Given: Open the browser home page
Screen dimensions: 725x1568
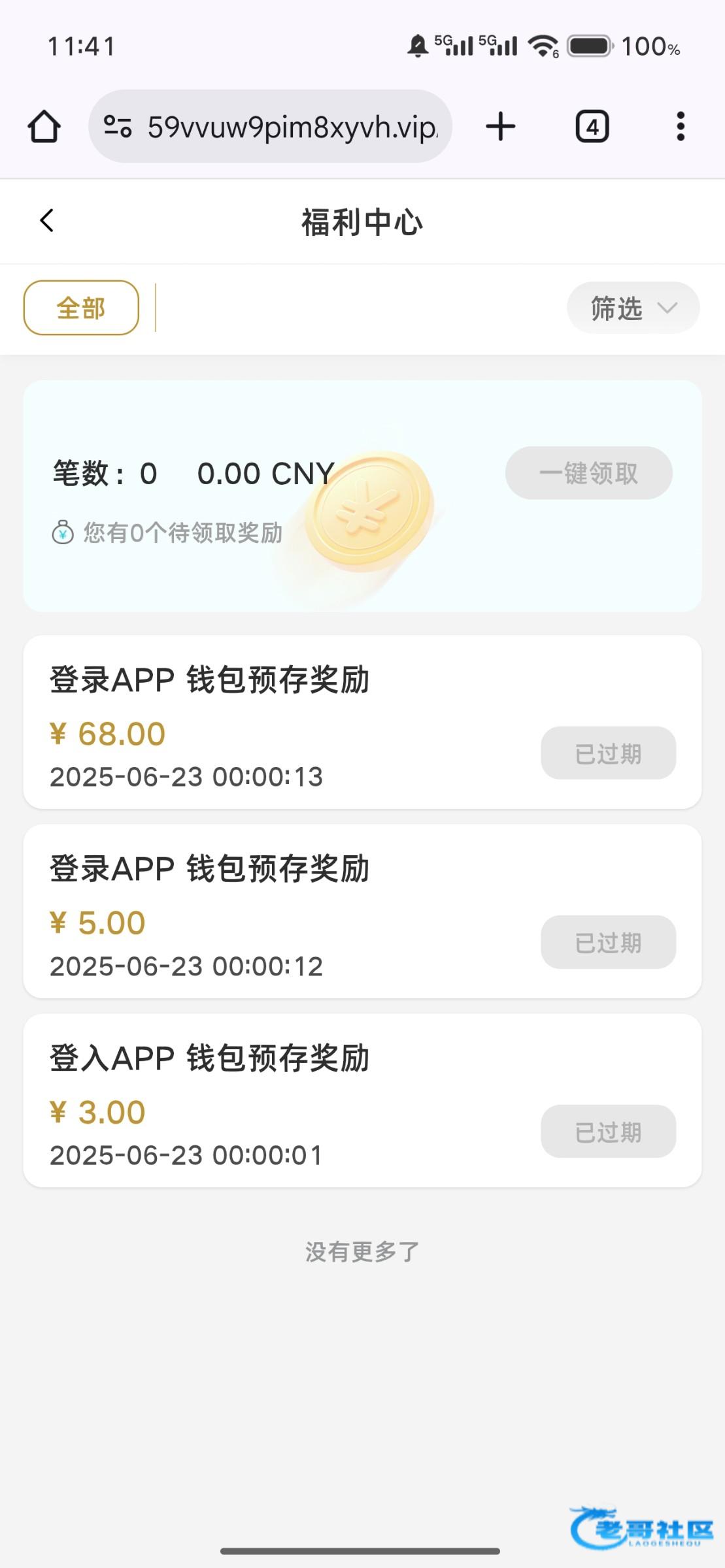Looking at the screenshot, I should pos(44,126).
